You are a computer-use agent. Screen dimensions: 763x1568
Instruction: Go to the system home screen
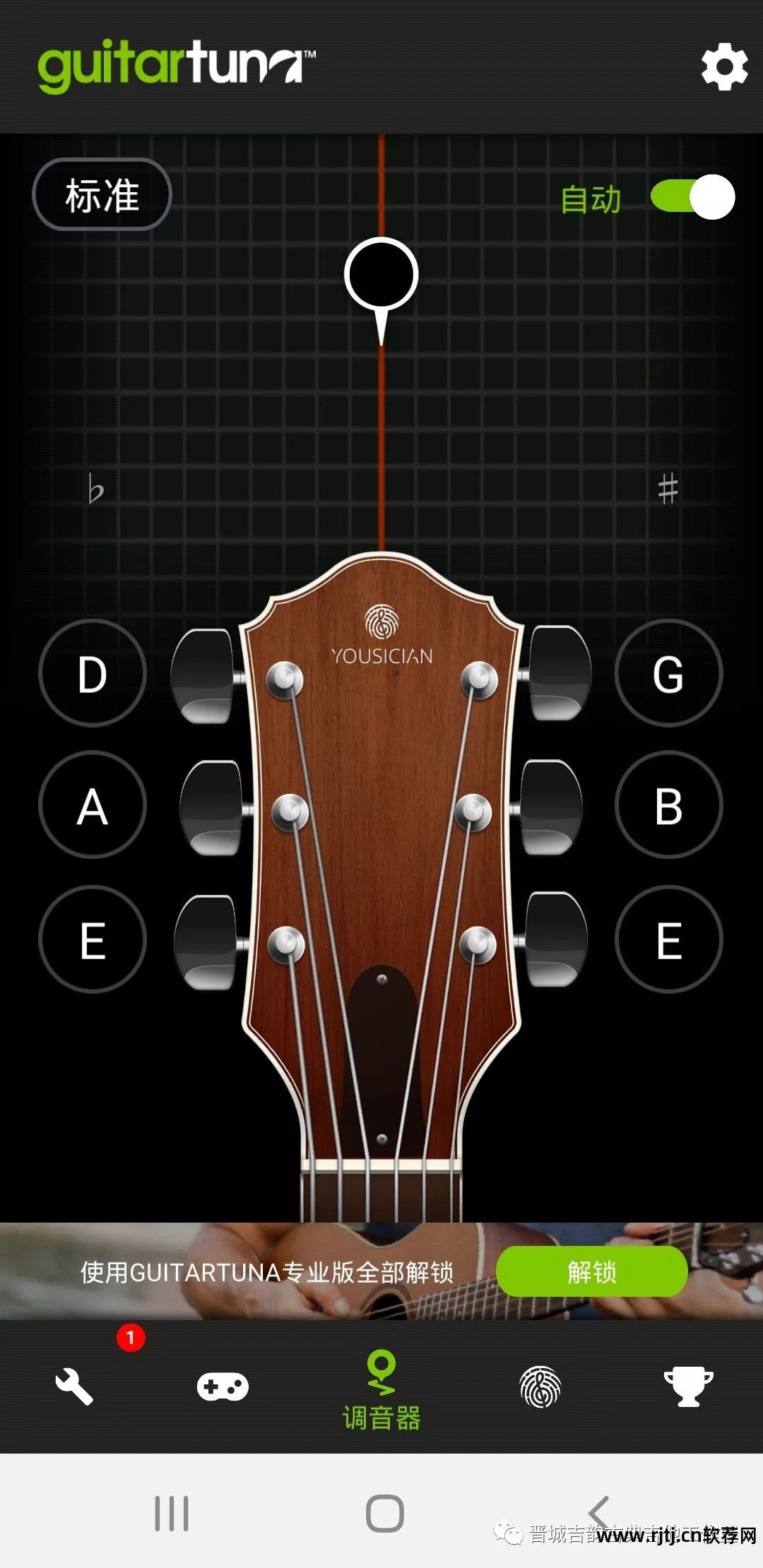tap(384, 1514)
